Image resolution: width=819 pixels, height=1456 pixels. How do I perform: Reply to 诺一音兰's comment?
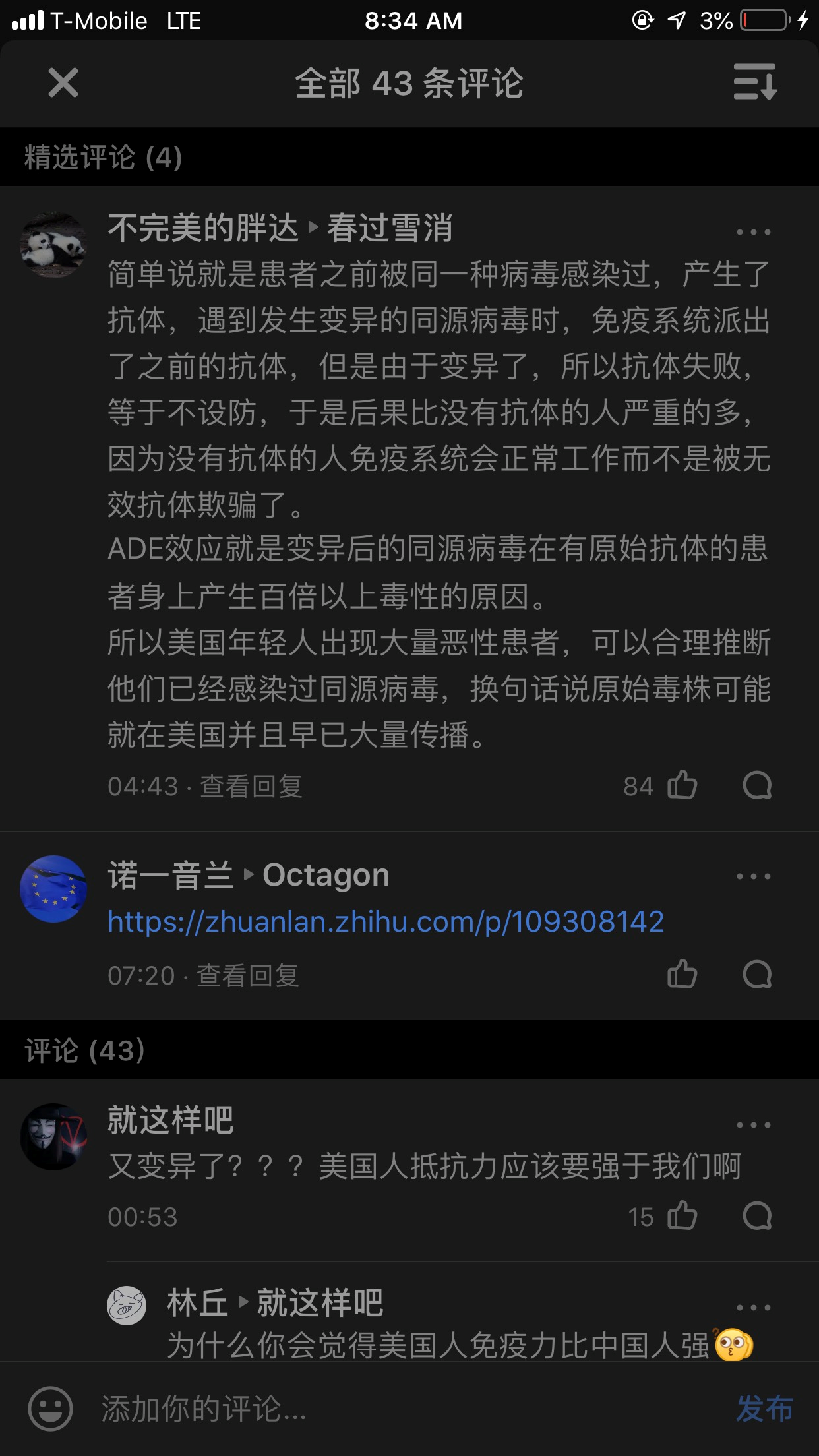pyautogui.click(x=757, y=975)
